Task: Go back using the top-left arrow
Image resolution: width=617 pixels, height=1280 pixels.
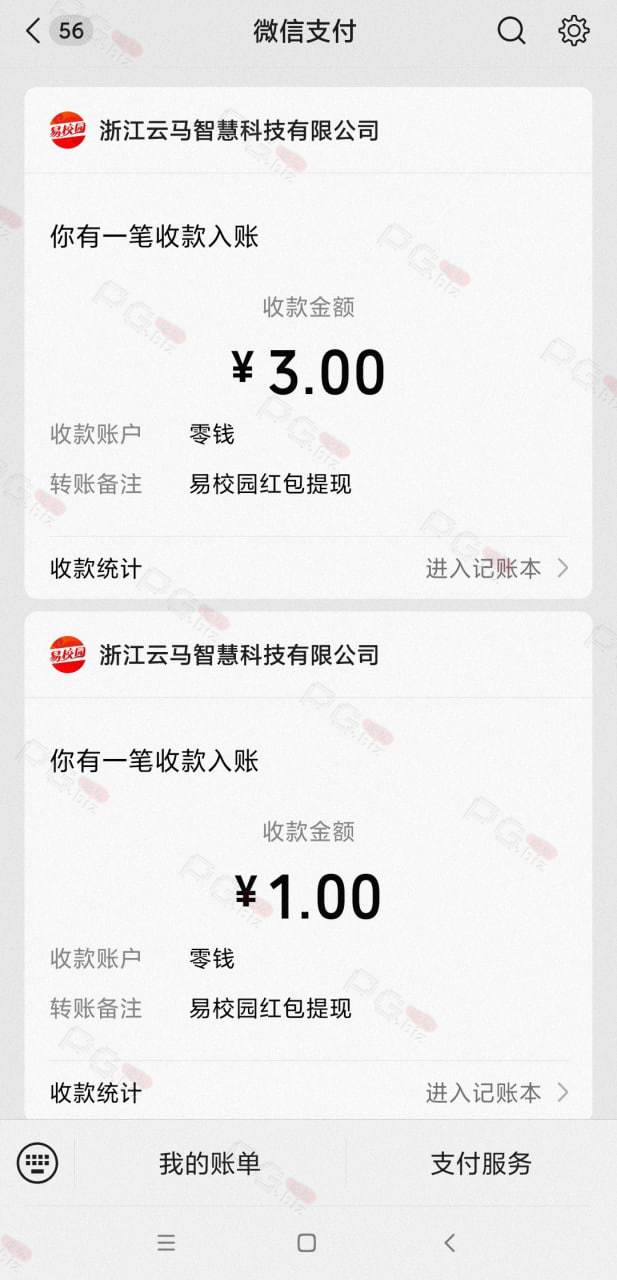Action: point(33,31)
